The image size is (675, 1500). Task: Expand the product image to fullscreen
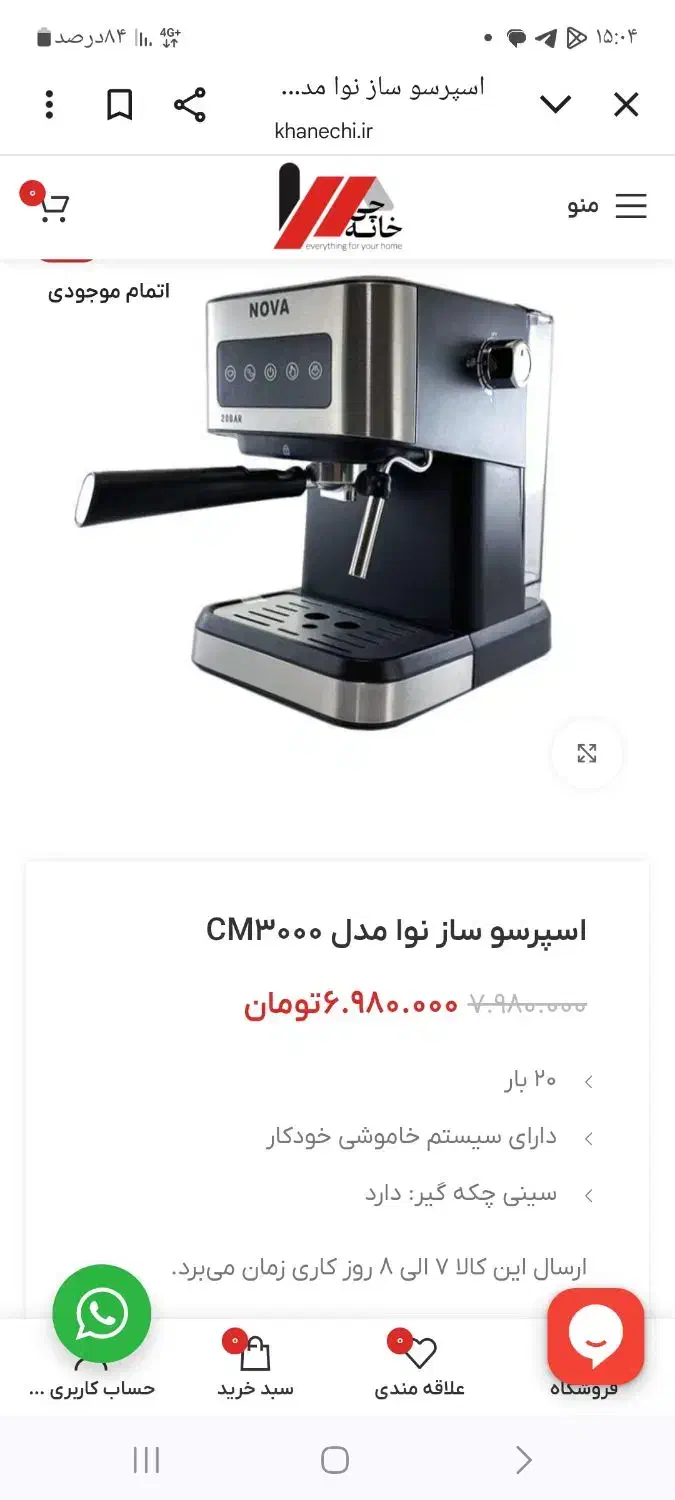(x=587, y=754)
